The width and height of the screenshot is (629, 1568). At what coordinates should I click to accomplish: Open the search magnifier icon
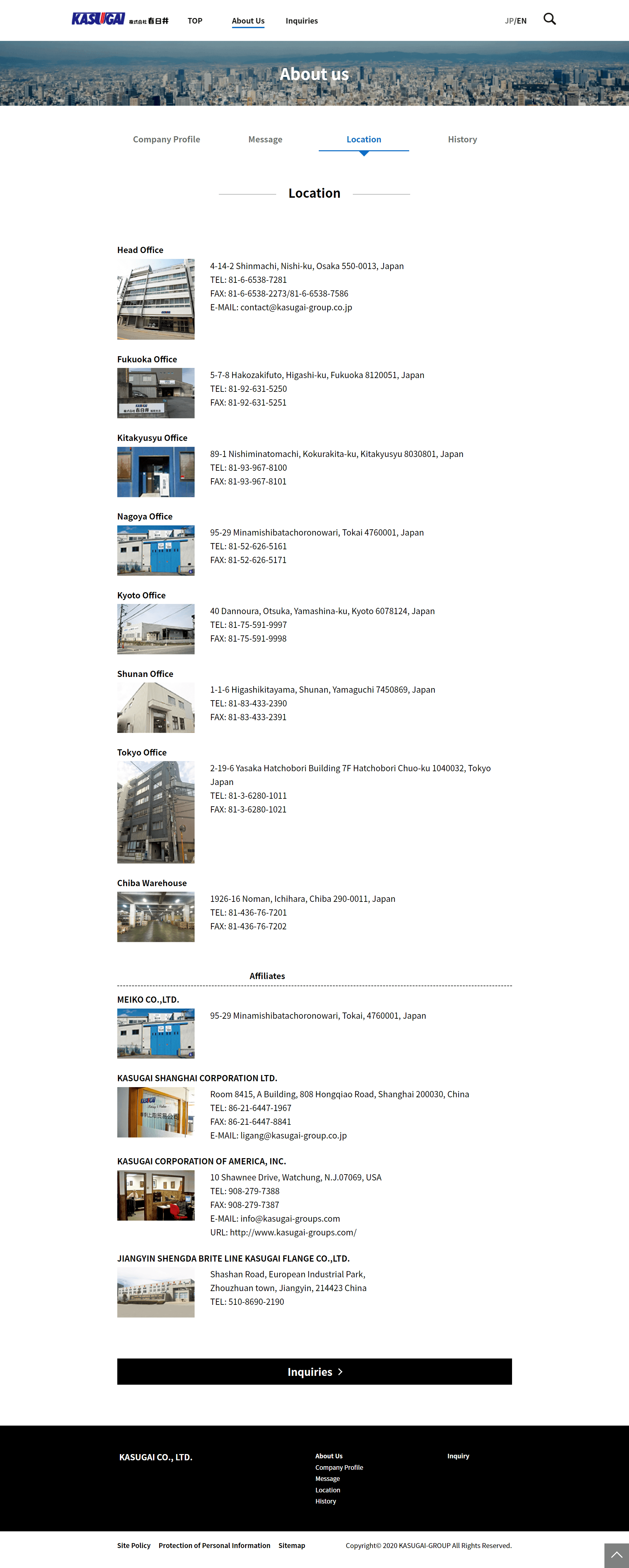click(549, 20)
